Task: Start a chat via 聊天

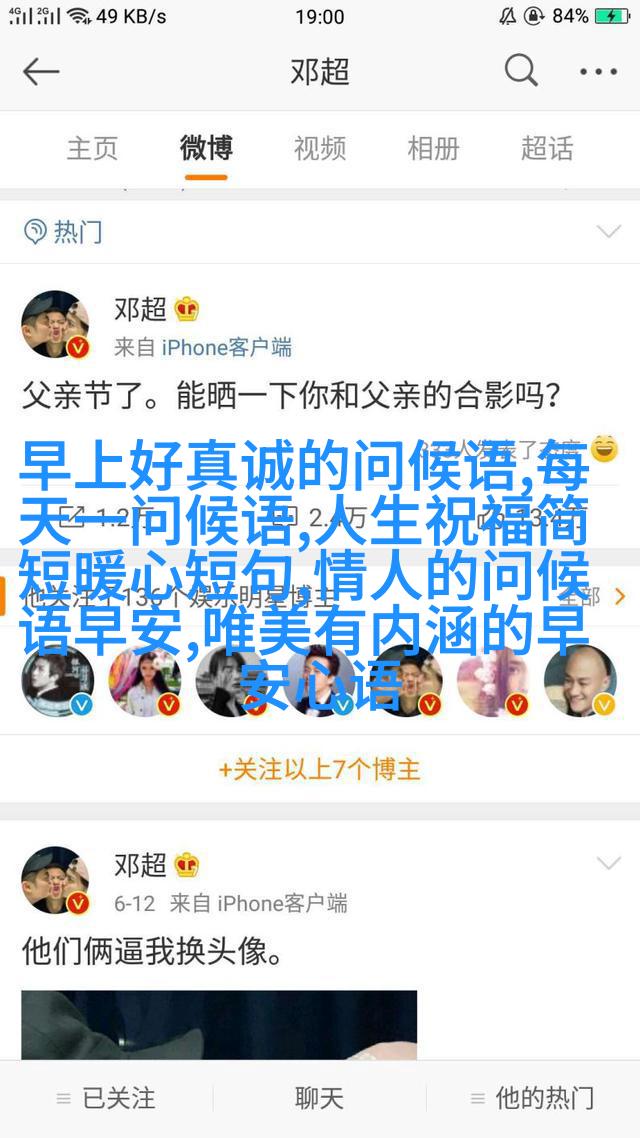Action: (x=320, y=1098)
